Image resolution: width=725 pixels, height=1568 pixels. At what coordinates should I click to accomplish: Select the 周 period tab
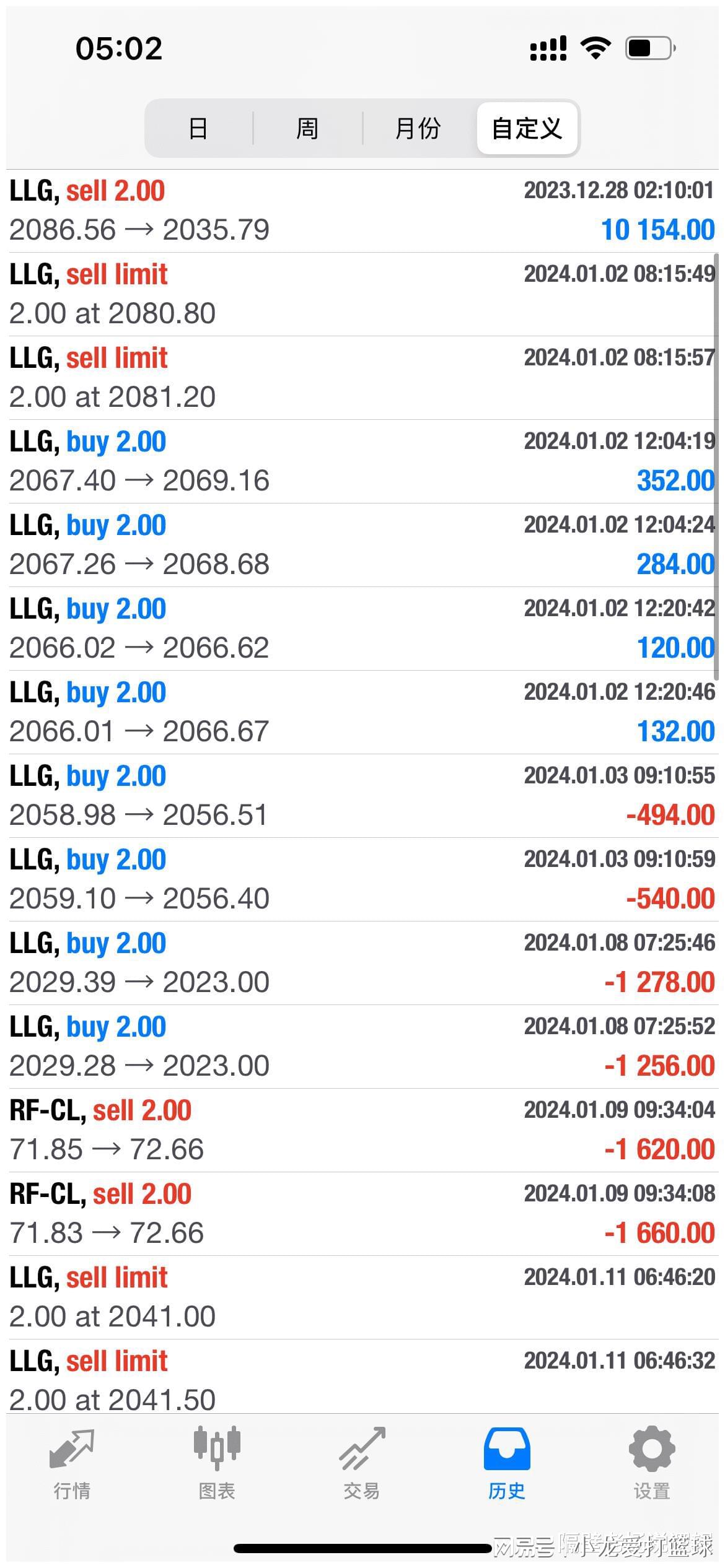307,128
